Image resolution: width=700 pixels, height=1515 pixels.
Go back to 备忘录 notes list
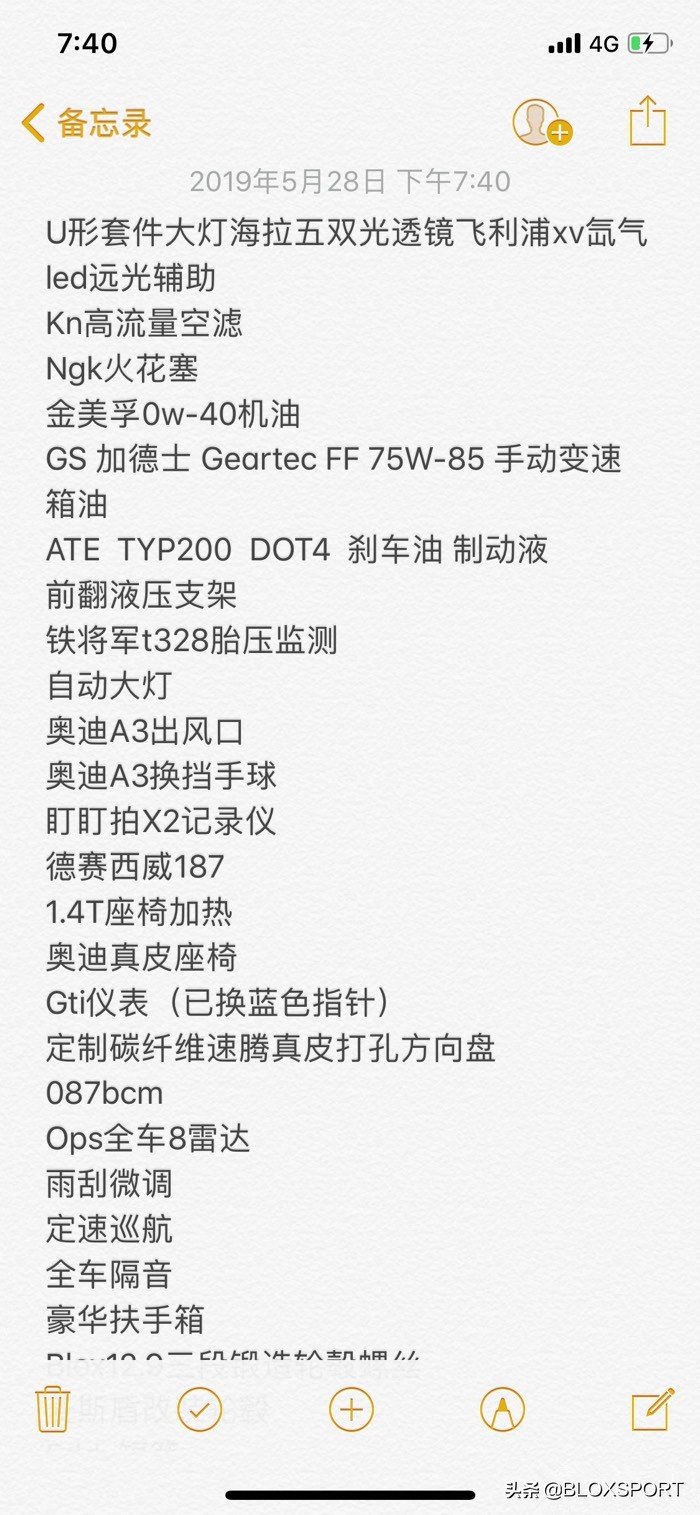tap(86, 123)
